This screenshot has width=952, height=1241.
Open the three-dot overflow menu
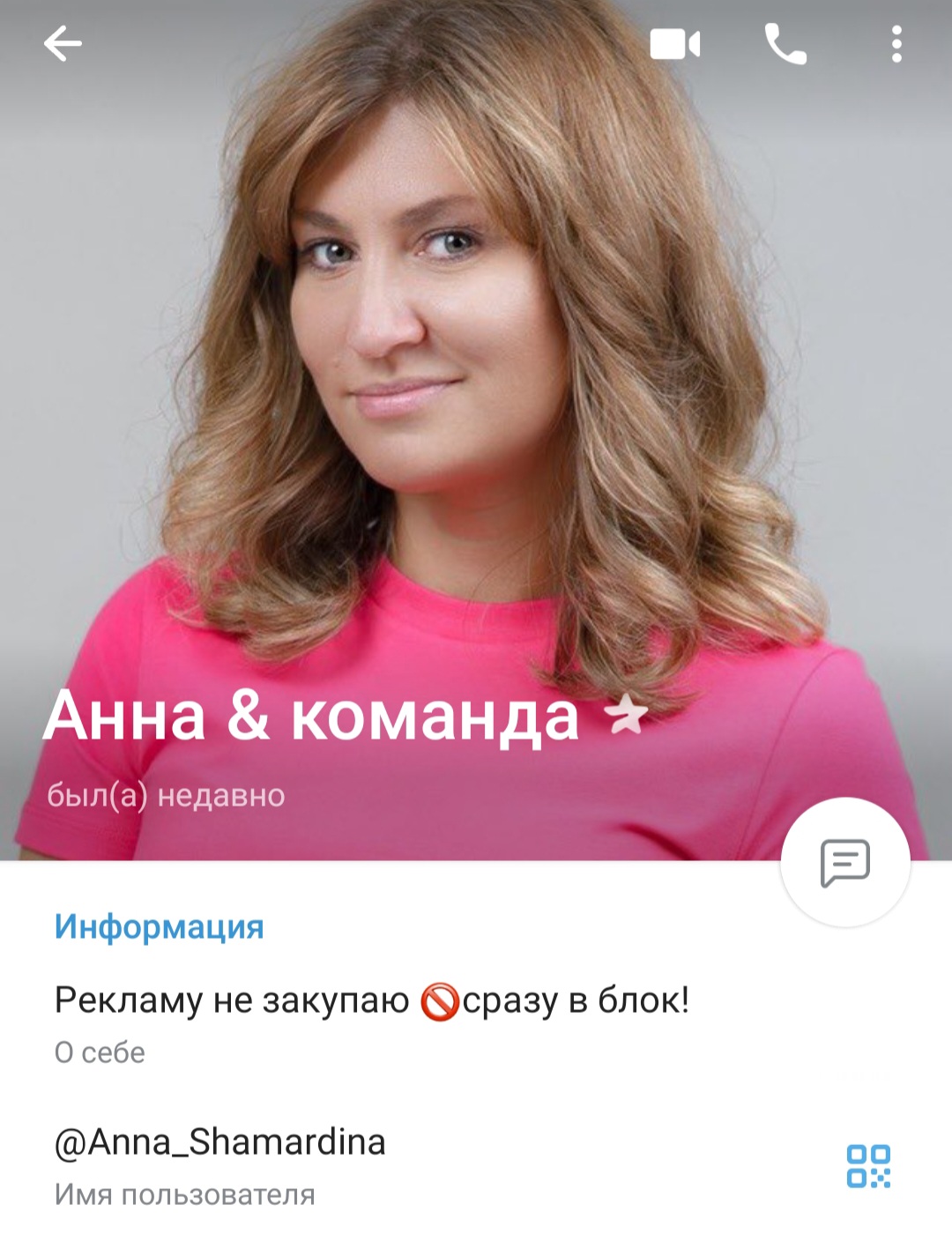click(896, 44)
